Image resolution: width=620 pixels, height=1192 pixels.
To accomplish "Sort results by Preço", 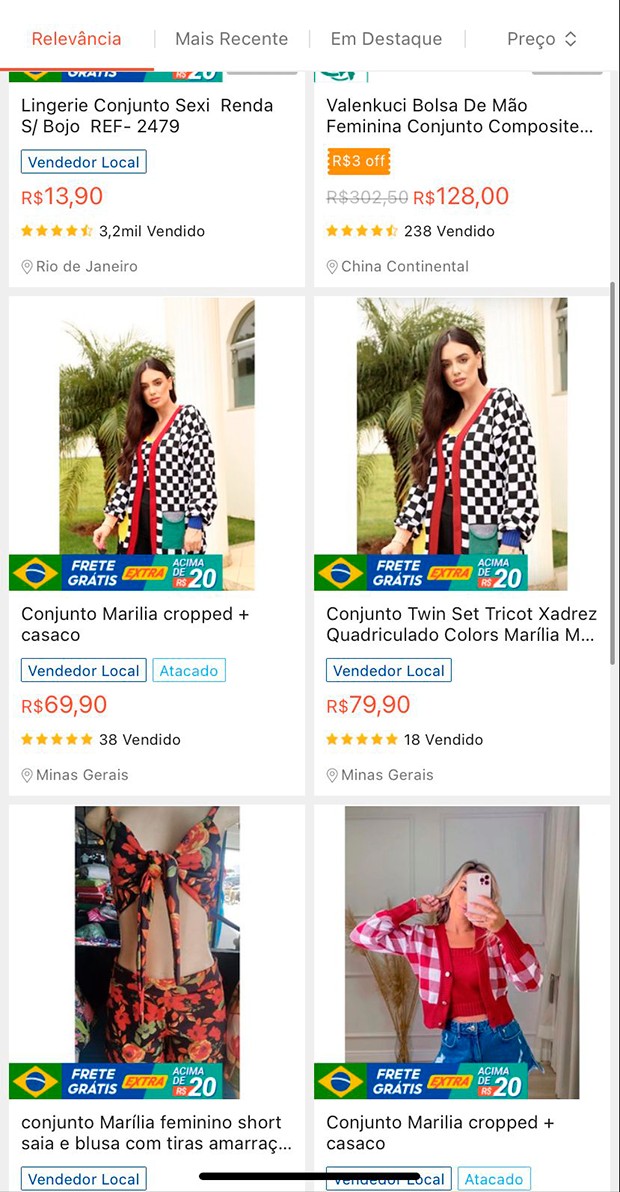I will (x=541, y=39).
